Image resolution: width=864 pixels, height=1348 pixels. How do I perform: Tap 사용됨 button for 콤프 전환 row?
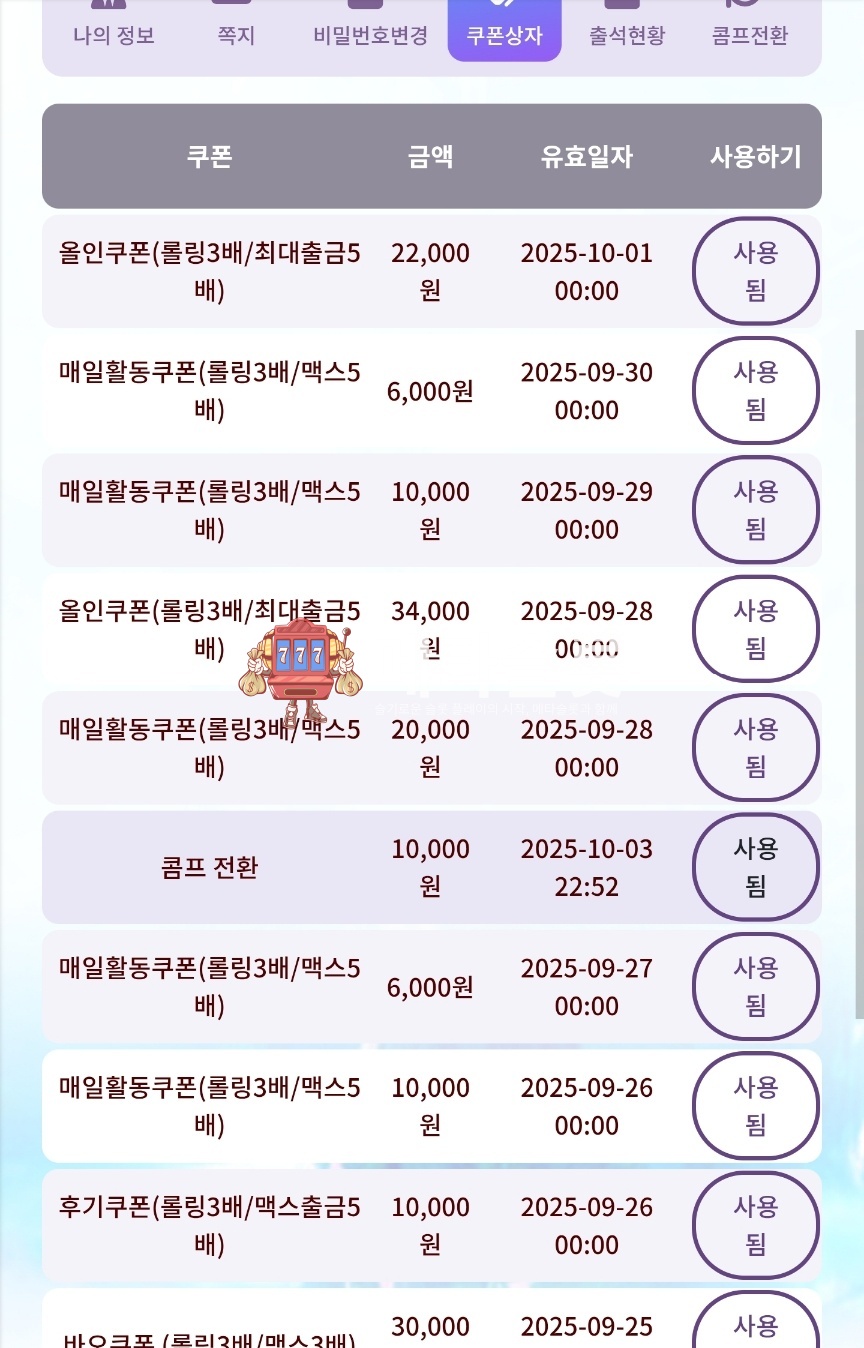(x=755, y=867)
